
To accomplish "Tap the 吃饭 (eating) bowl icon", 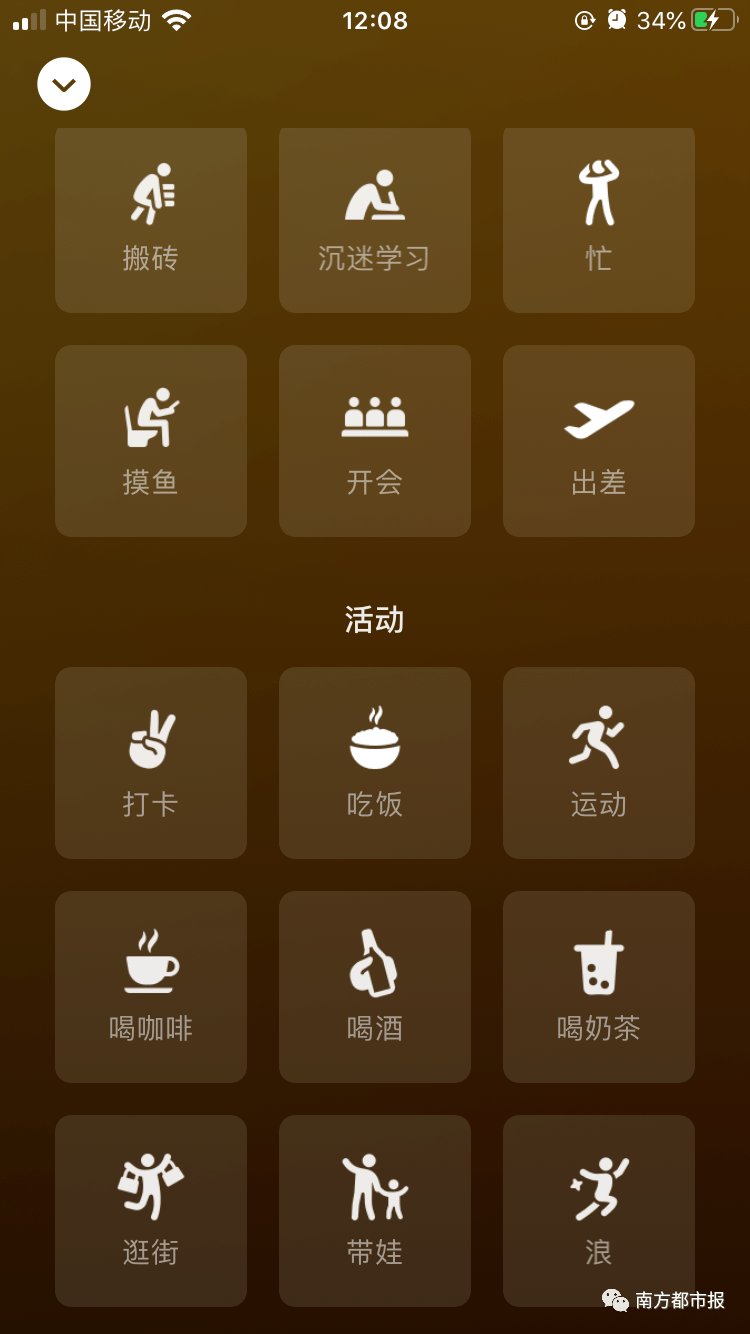I will (x=374, y=762).
